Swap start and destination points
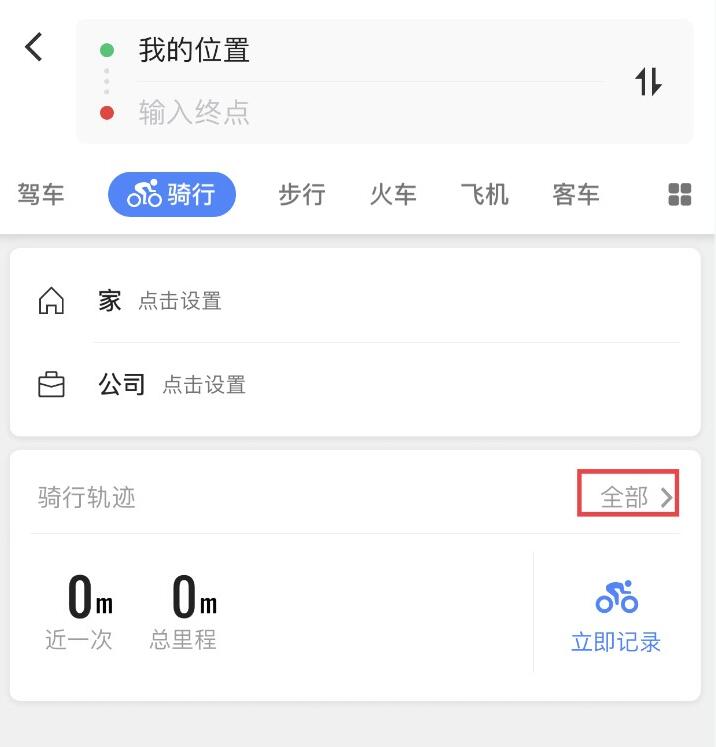The image size is (716, 747). pos(649,81)
